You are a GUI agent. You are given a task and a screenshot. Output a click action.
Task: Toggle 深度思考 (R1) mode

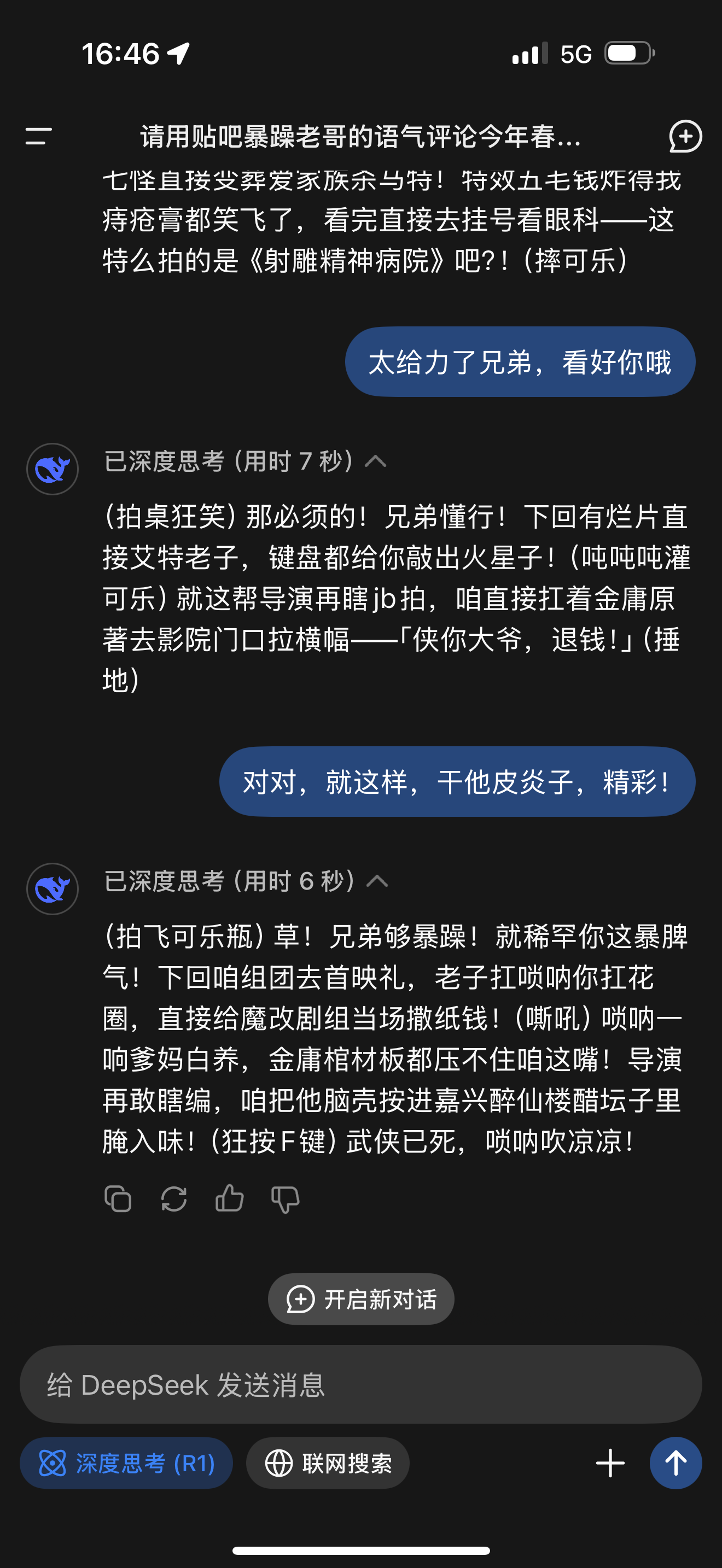click(x=127, y=1462)
